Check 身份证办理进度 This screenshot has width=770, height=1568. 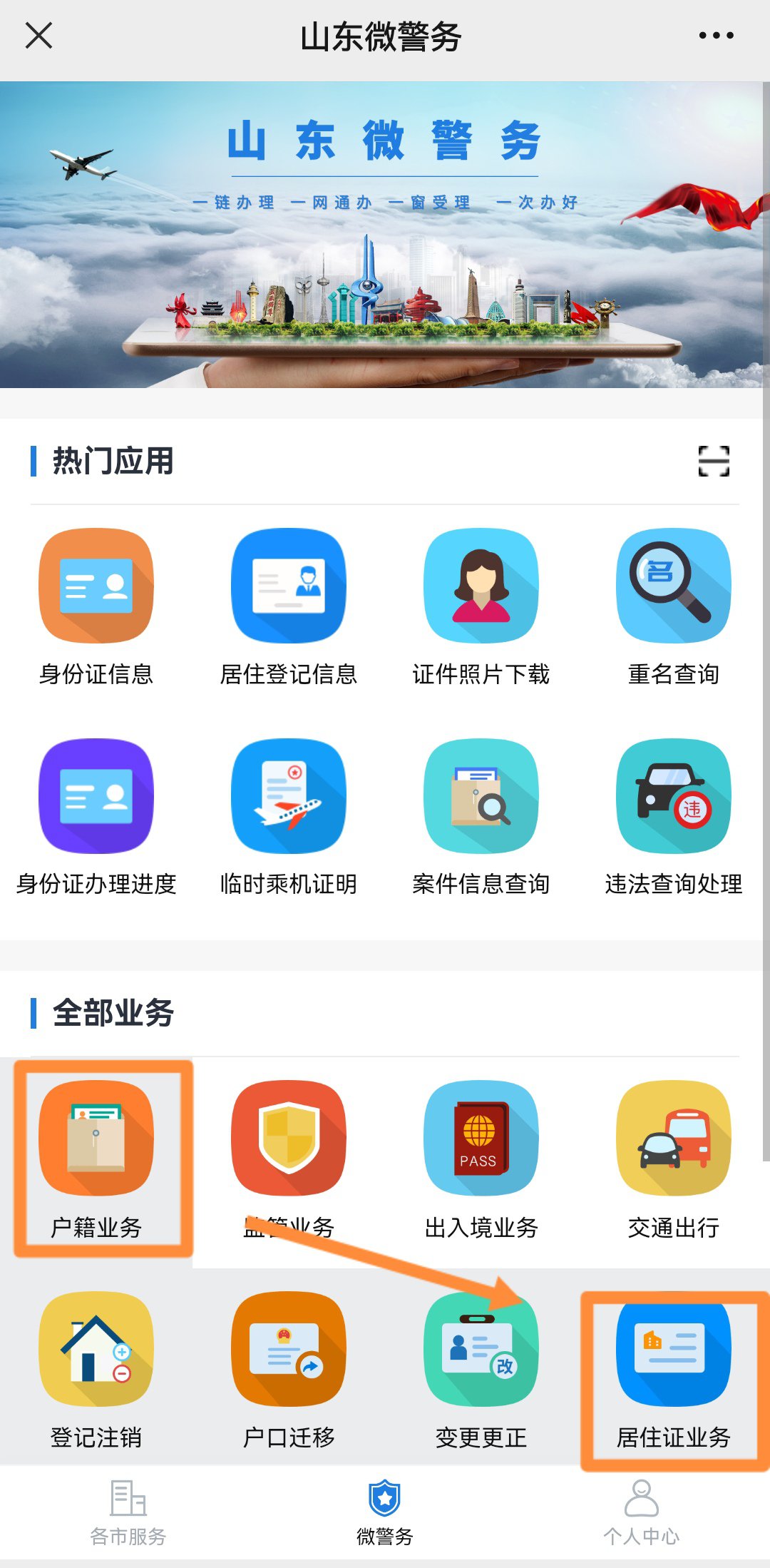tap(96, 797)
